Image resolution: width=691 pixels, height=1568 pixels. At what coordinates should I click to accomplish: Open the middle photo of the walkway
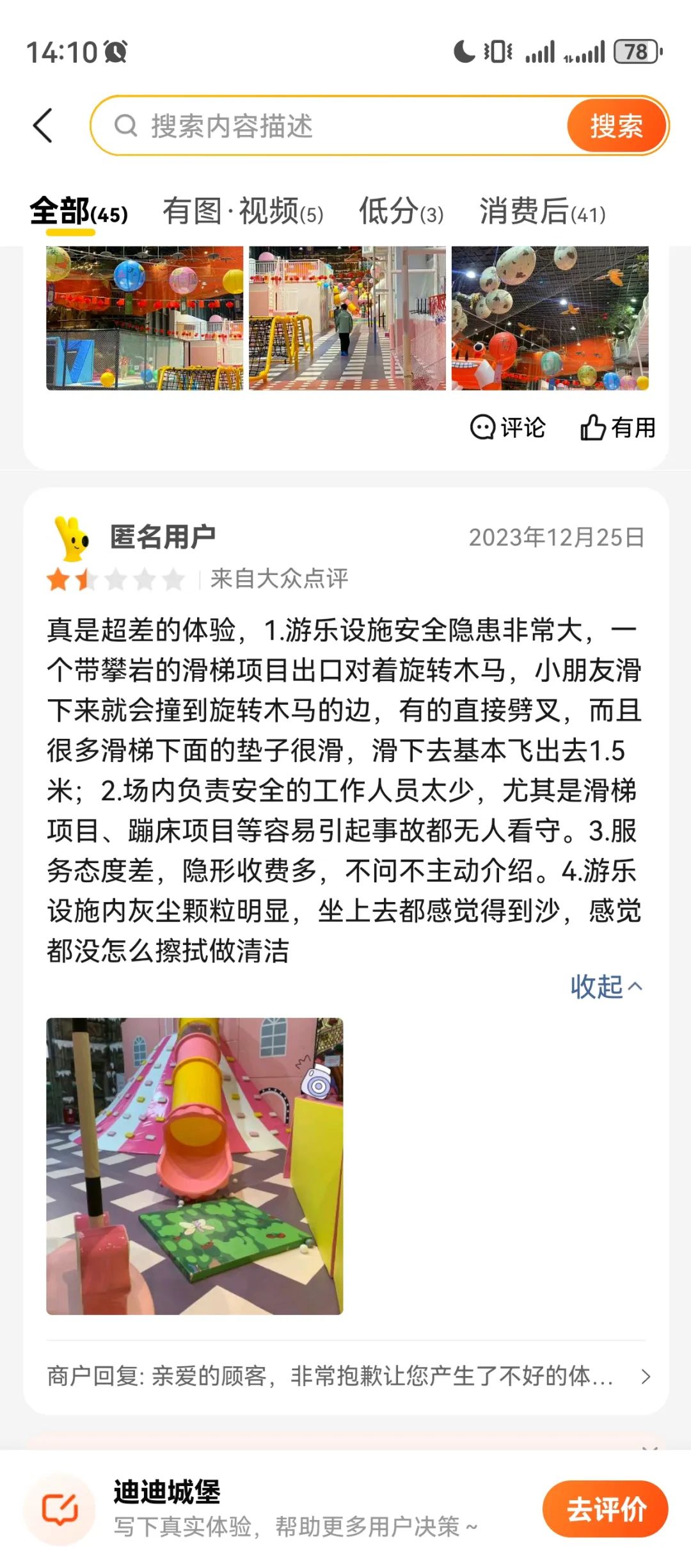point(347,318)
